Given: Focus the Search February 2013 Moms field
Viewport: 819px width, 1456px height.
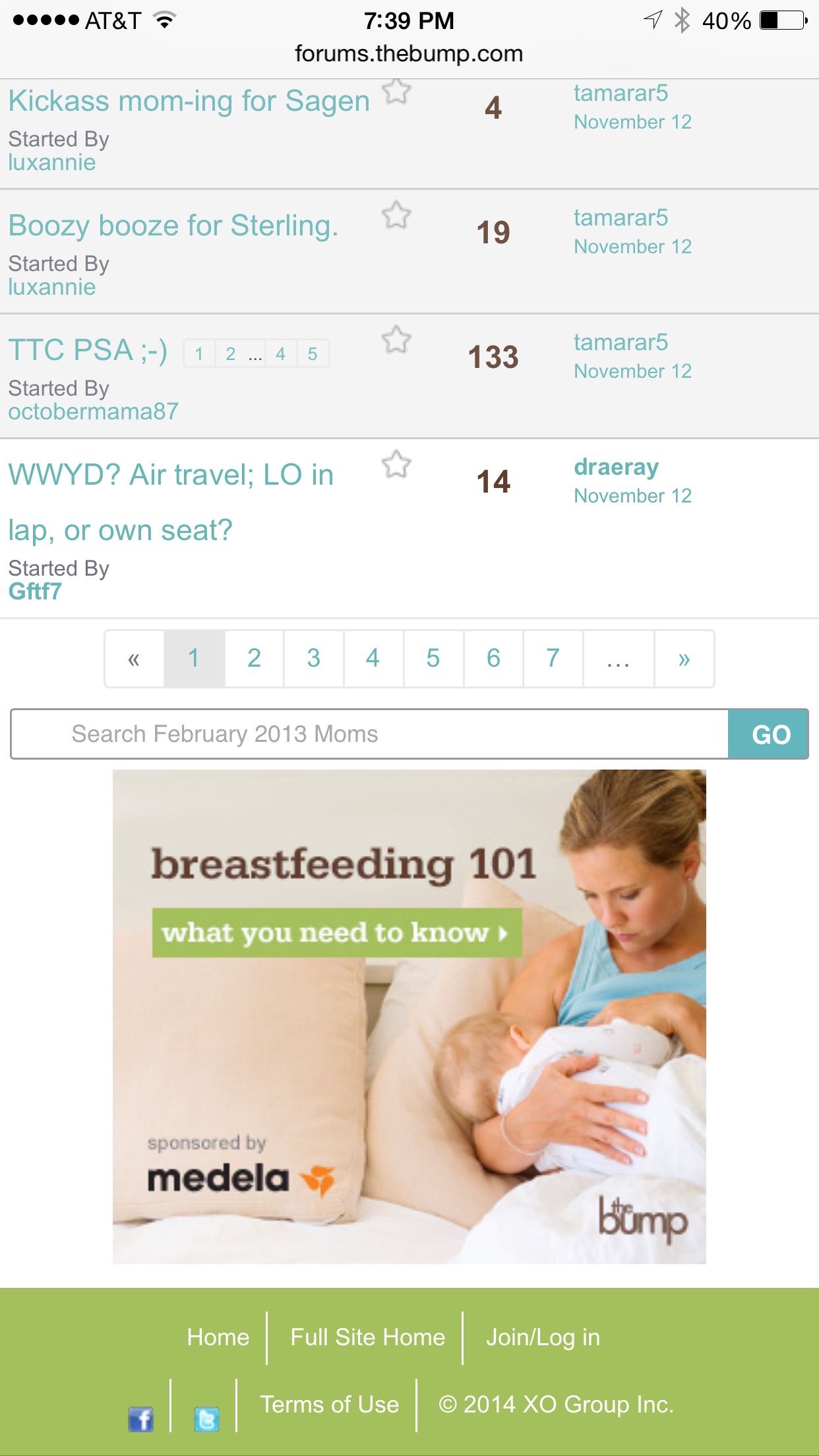Looking at the screenshot, I should pos(369,734).
